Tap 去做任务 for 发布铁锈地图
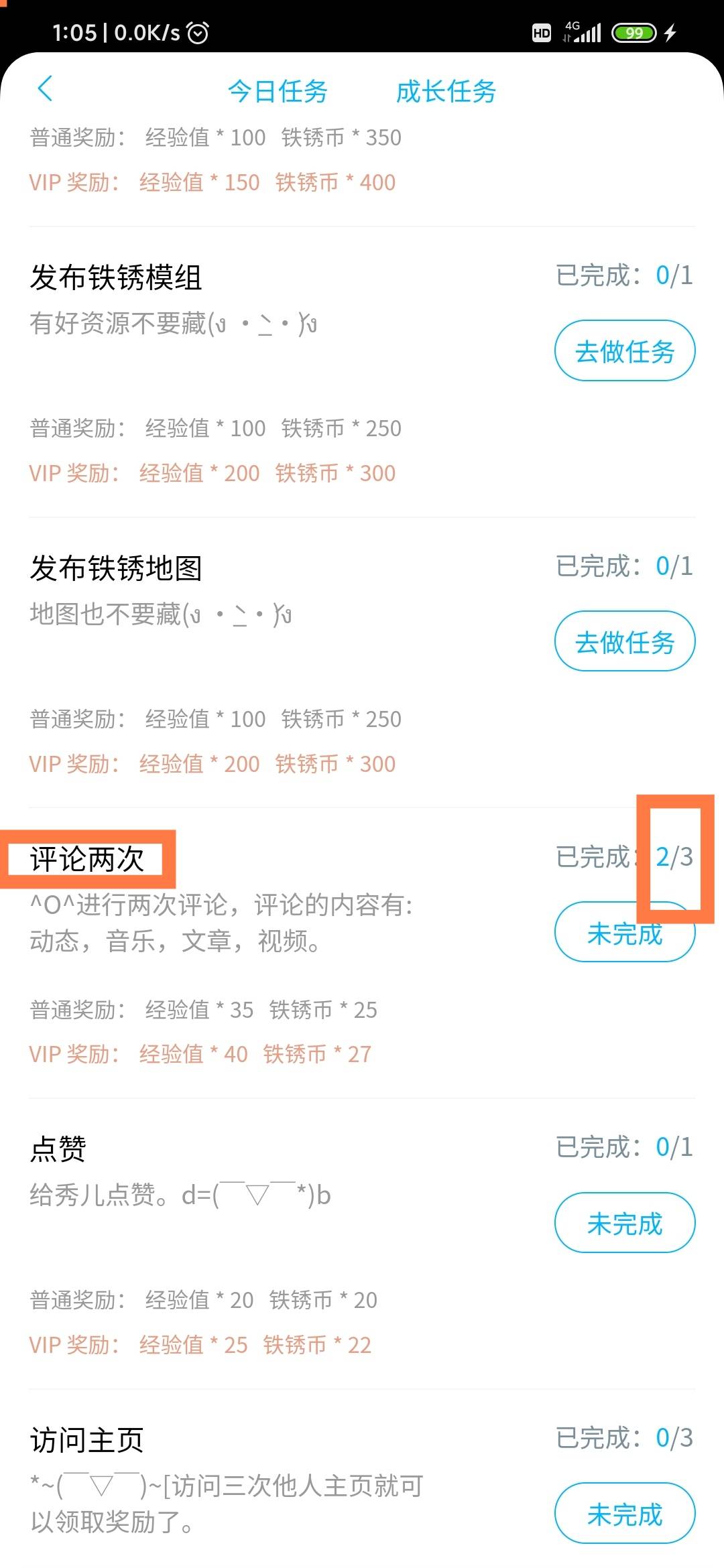Viewport: 724px width, 1568px height. click(624, 642)
